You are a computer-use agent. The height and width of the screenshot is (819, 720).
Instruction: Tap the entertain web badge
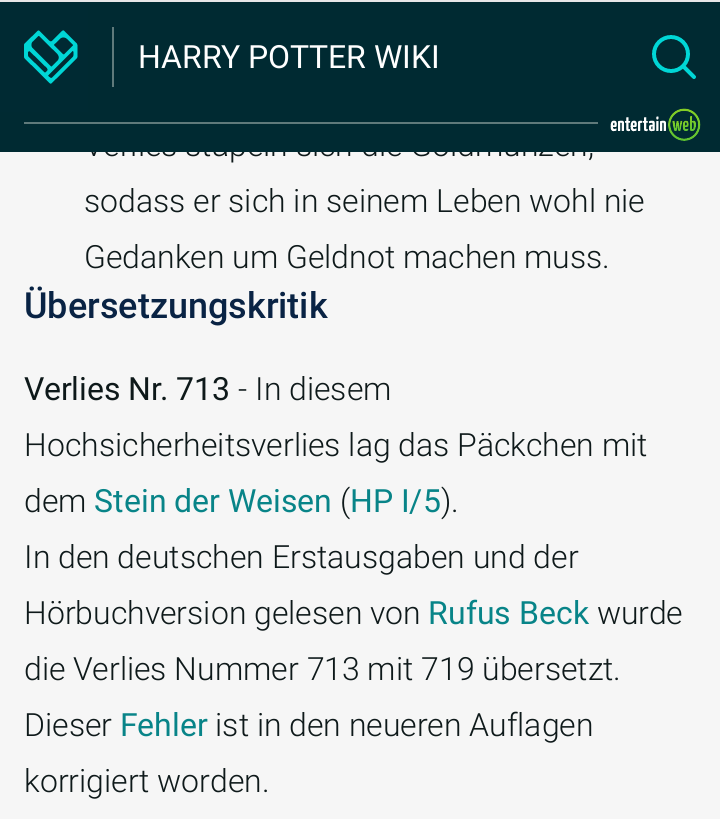[x=655, y=125]
